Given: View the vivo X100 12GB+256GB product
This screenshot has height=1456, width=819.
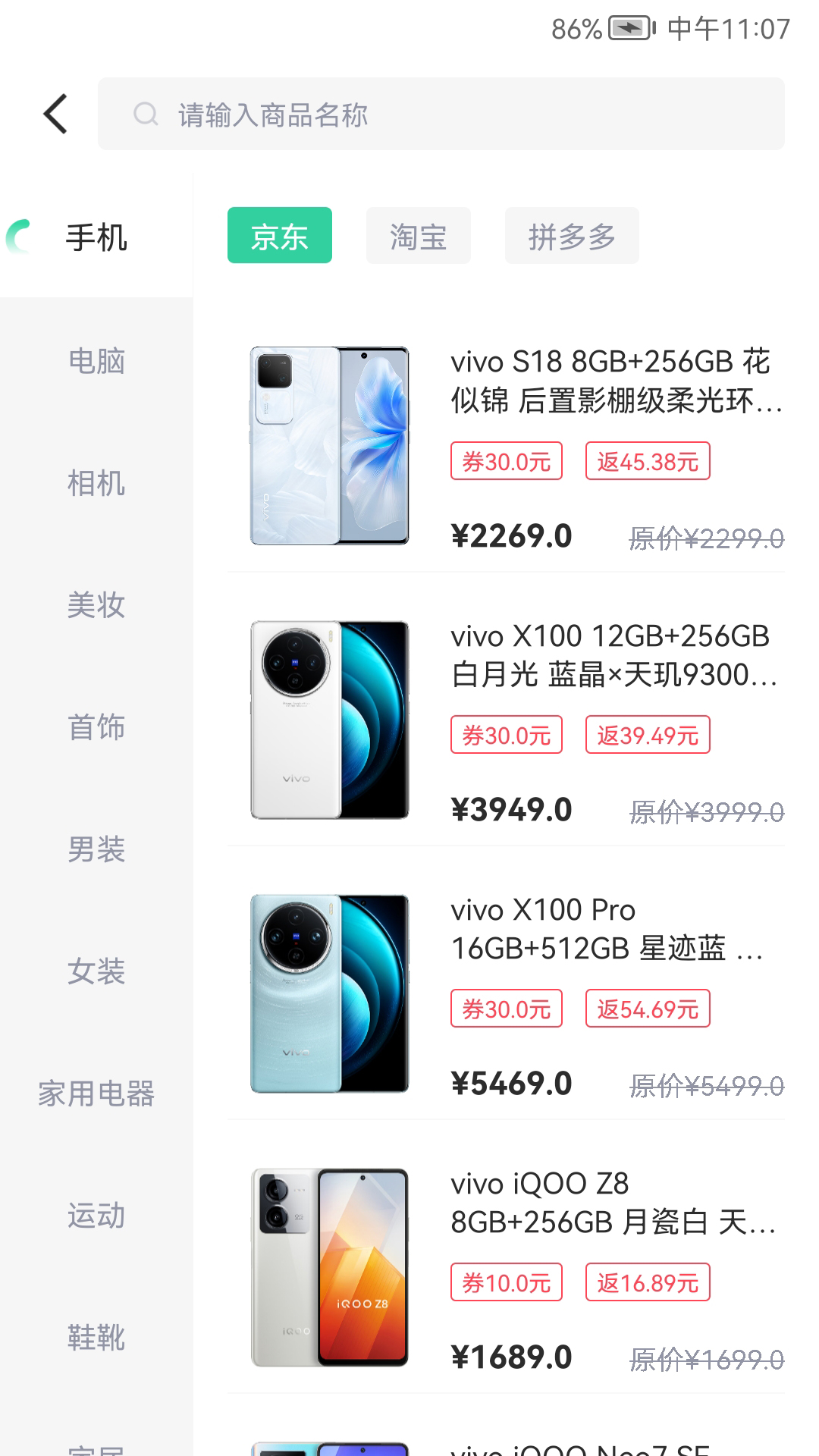Looking at the screenshot, I should [x=614, y=655].
